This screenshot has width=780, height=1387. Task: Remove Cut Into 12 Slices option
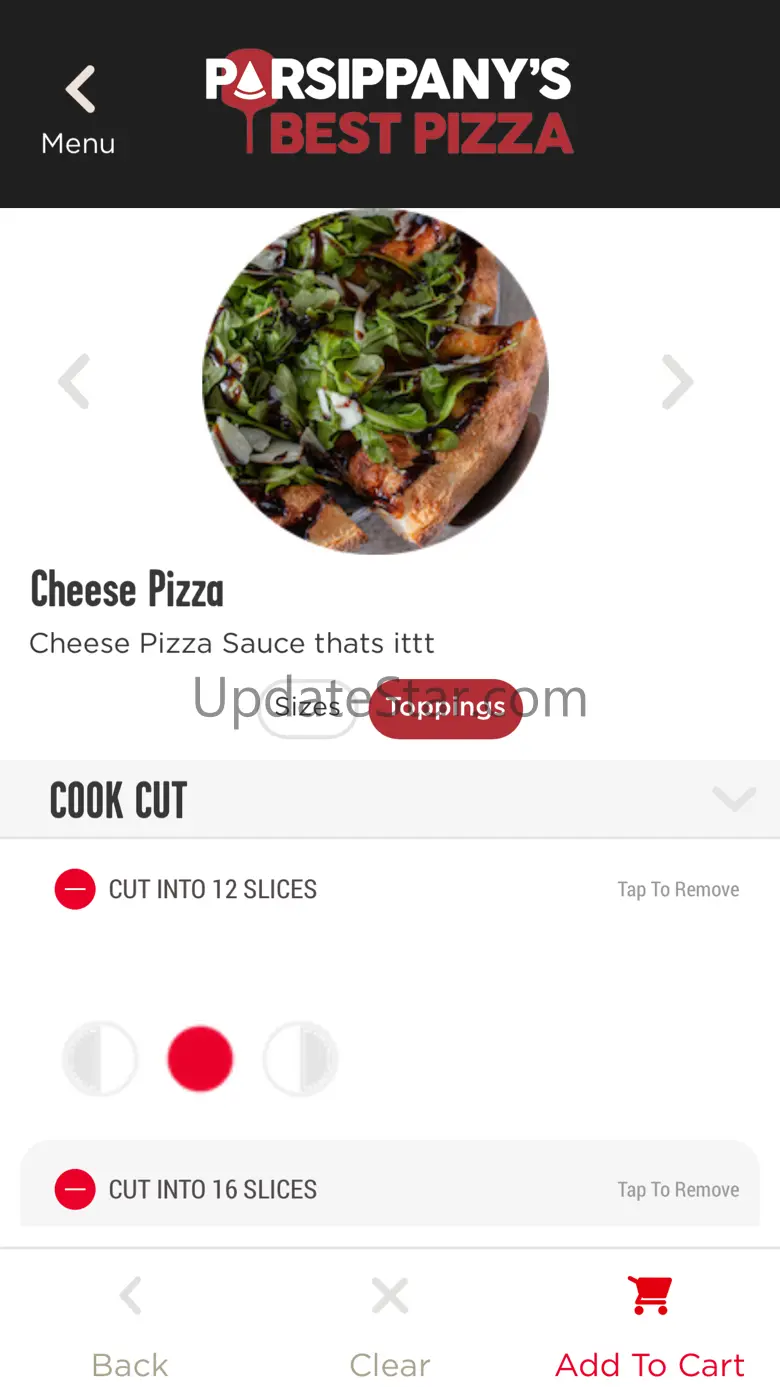[75, 889]
